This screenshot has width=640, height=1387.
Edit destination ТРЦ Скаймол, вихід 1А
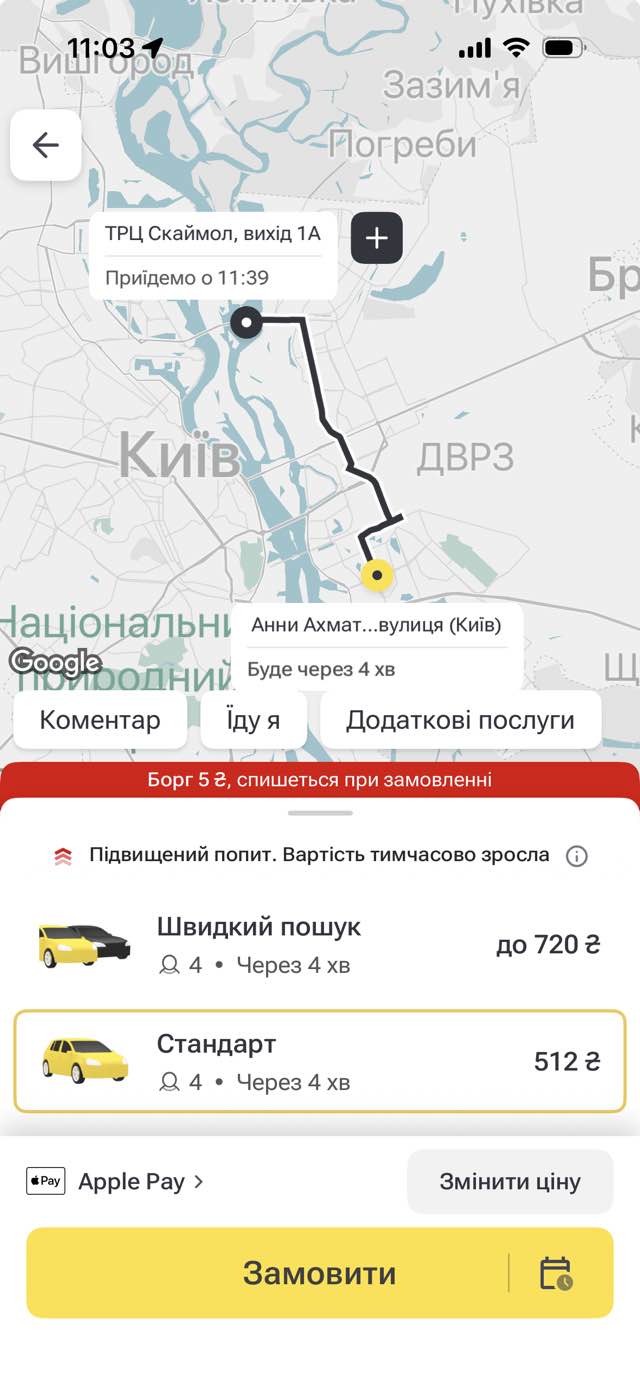pos(213,235)
